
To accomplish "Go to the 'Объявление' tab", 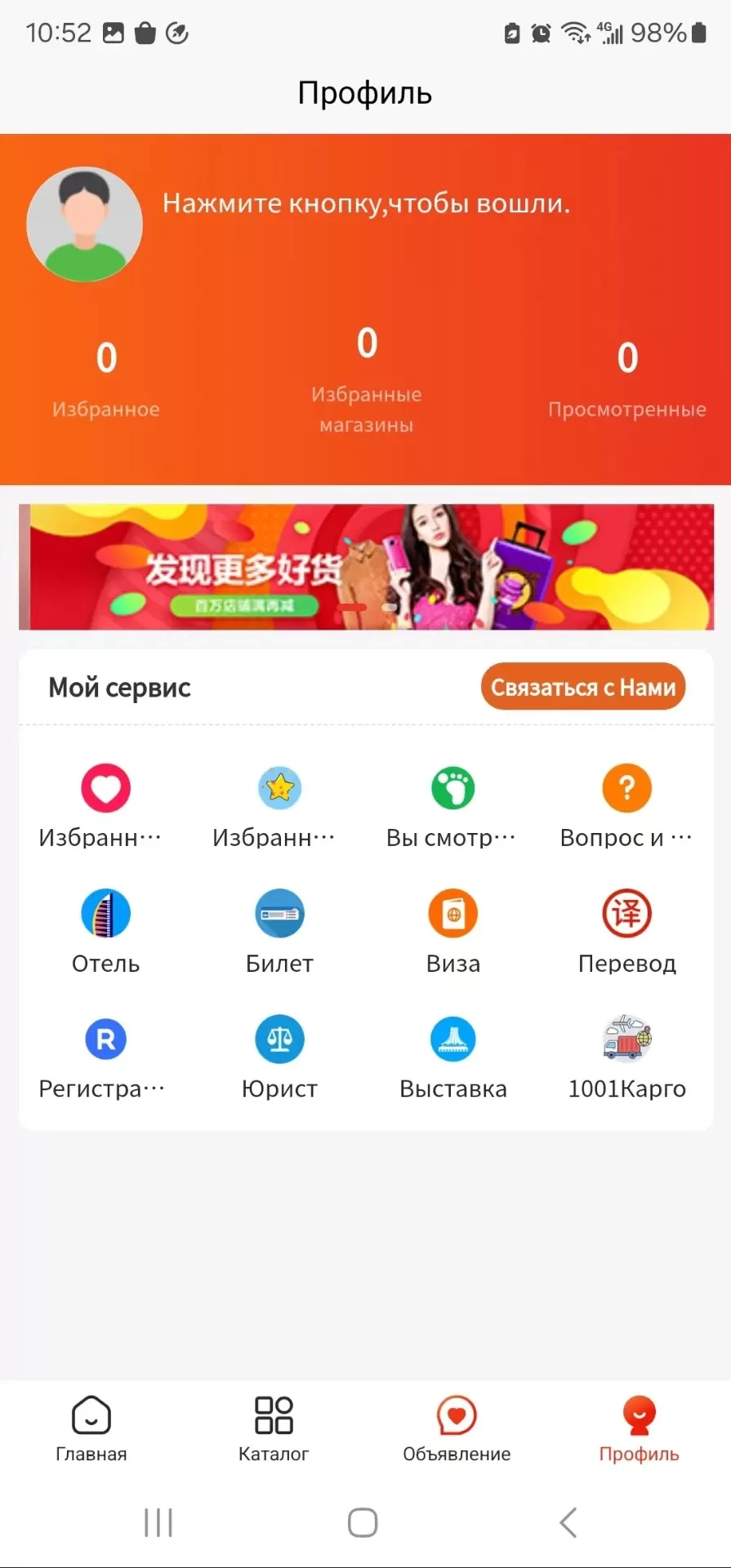I will 457,1428.
